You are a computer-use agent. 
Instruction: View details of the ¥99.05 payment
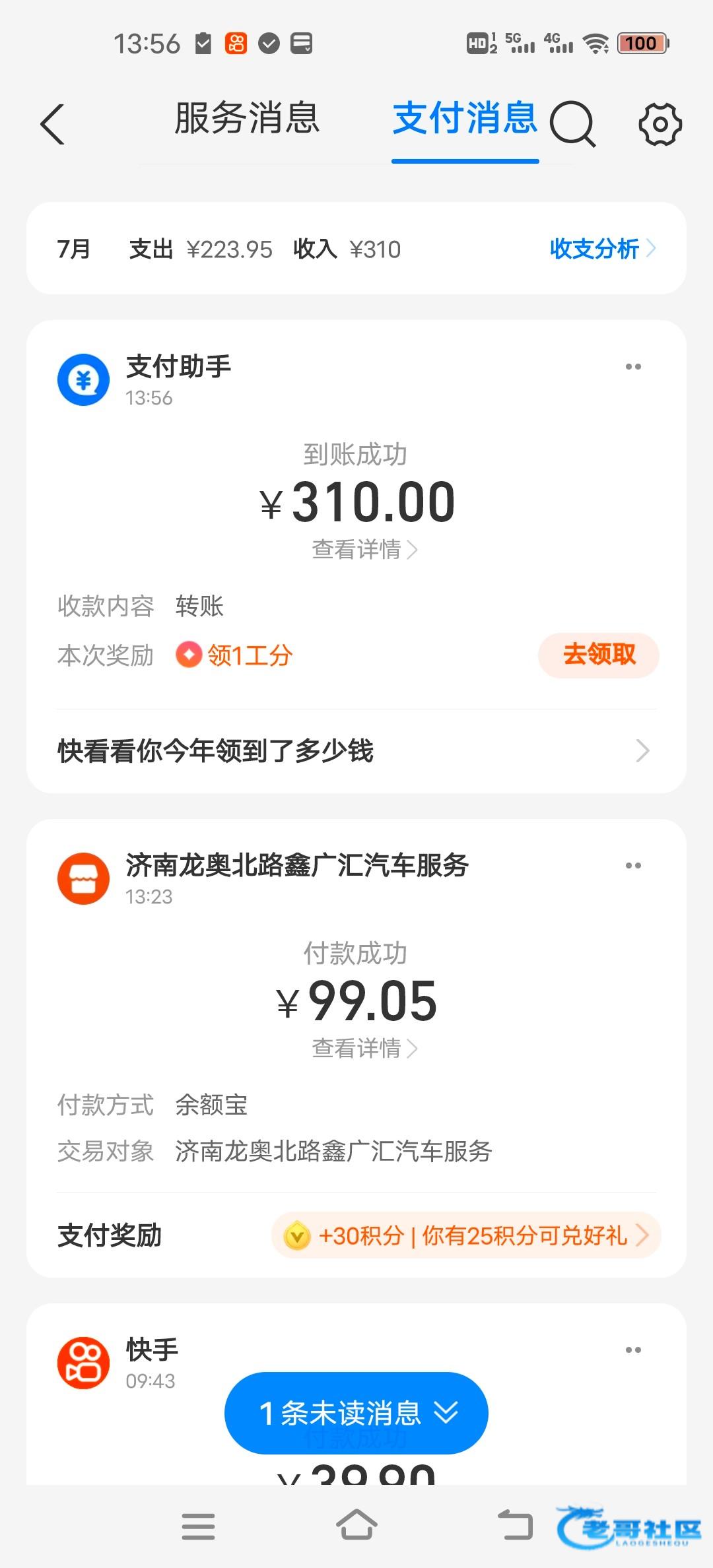coord(364,1048)
